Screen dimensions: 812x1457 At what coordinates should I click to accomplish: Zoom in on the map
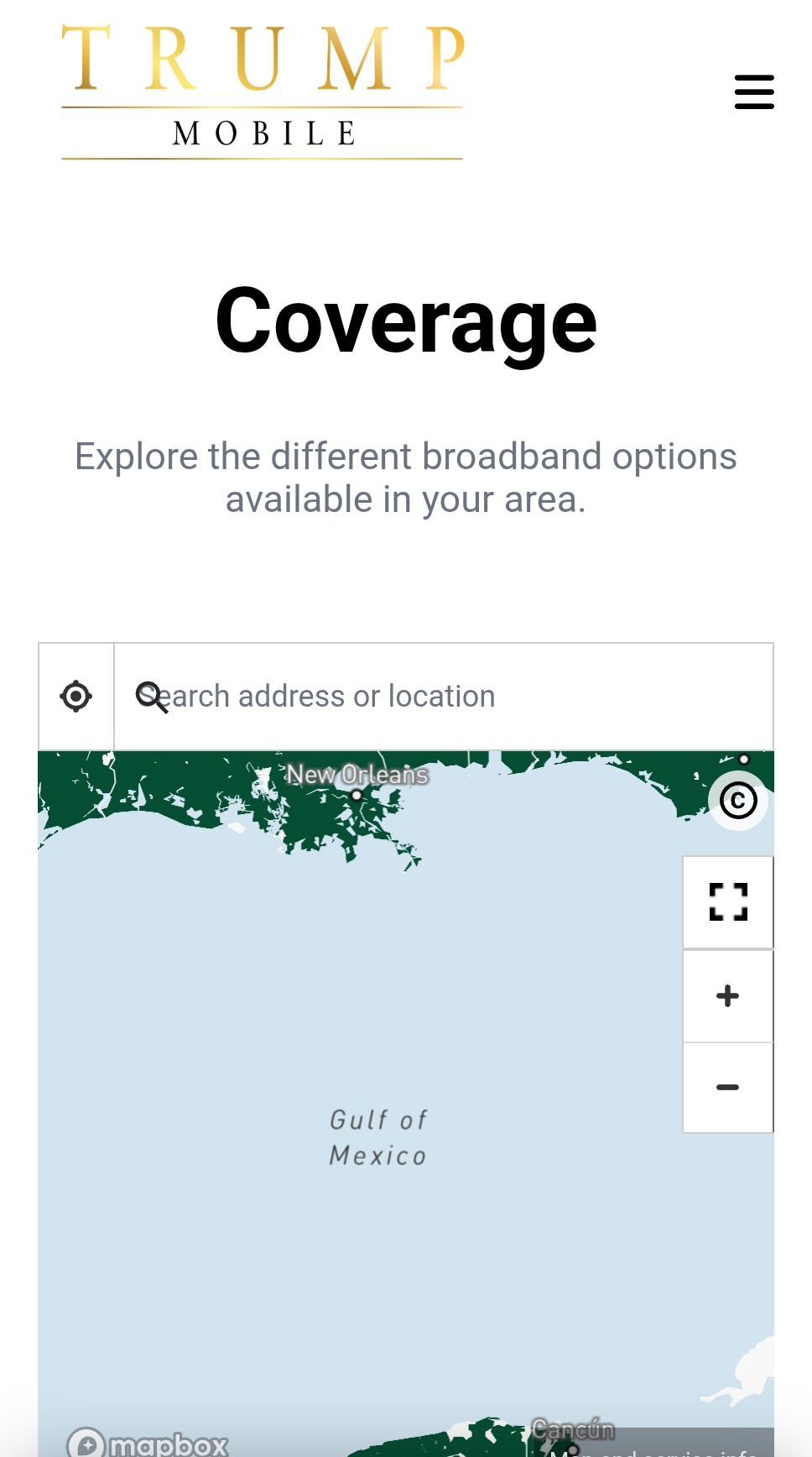pyautogui.click(x=728, y=996)
